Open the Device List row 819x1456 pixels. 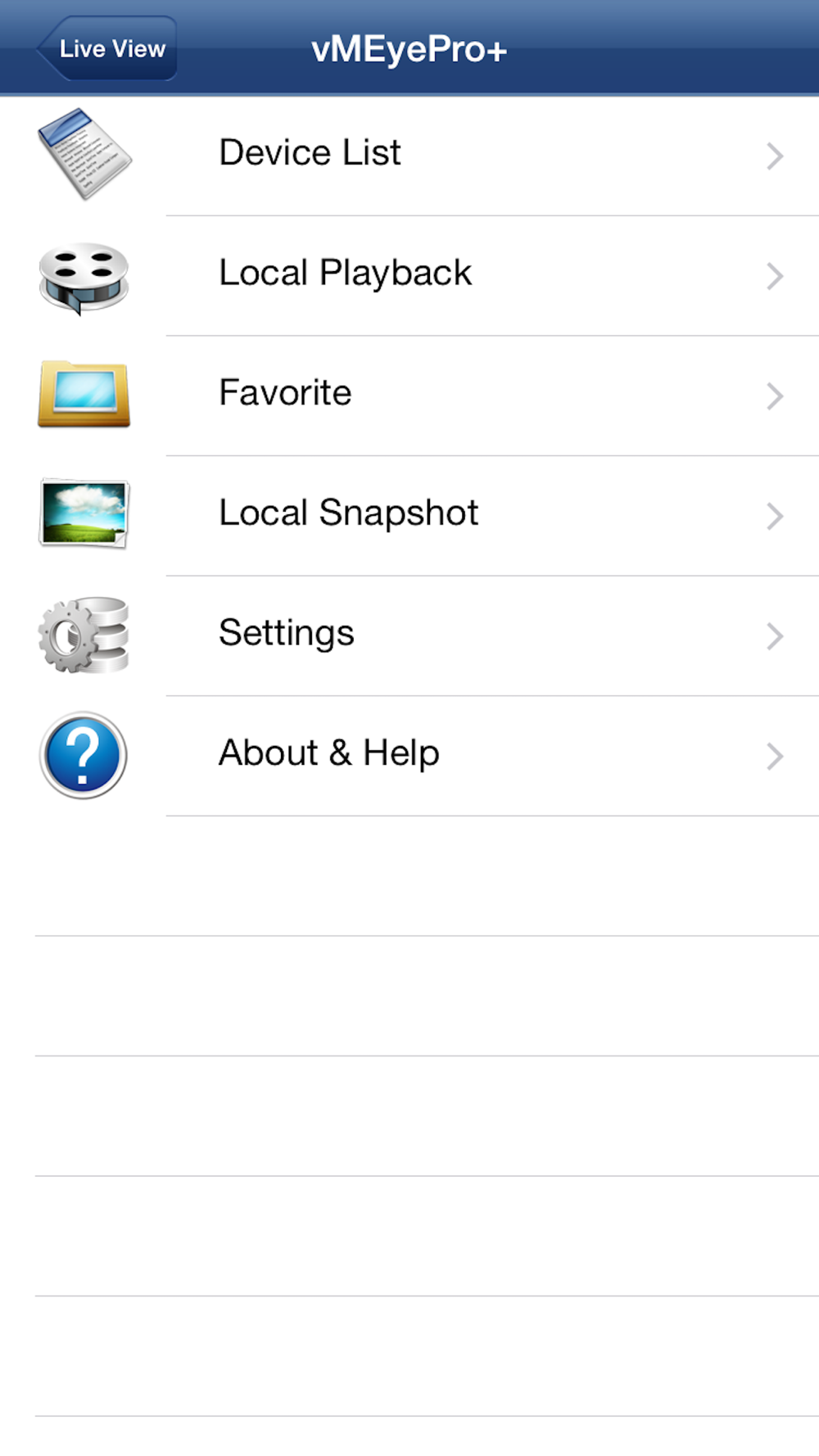tap(409, 156)
